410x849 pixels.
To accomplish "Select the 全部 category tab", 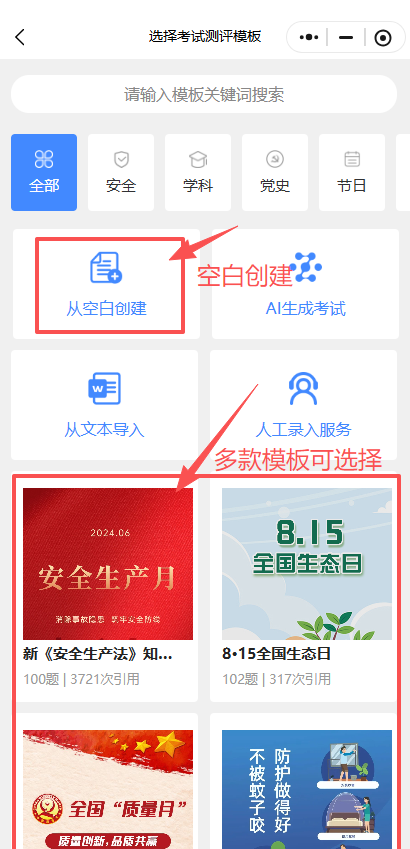I will 44,172.
